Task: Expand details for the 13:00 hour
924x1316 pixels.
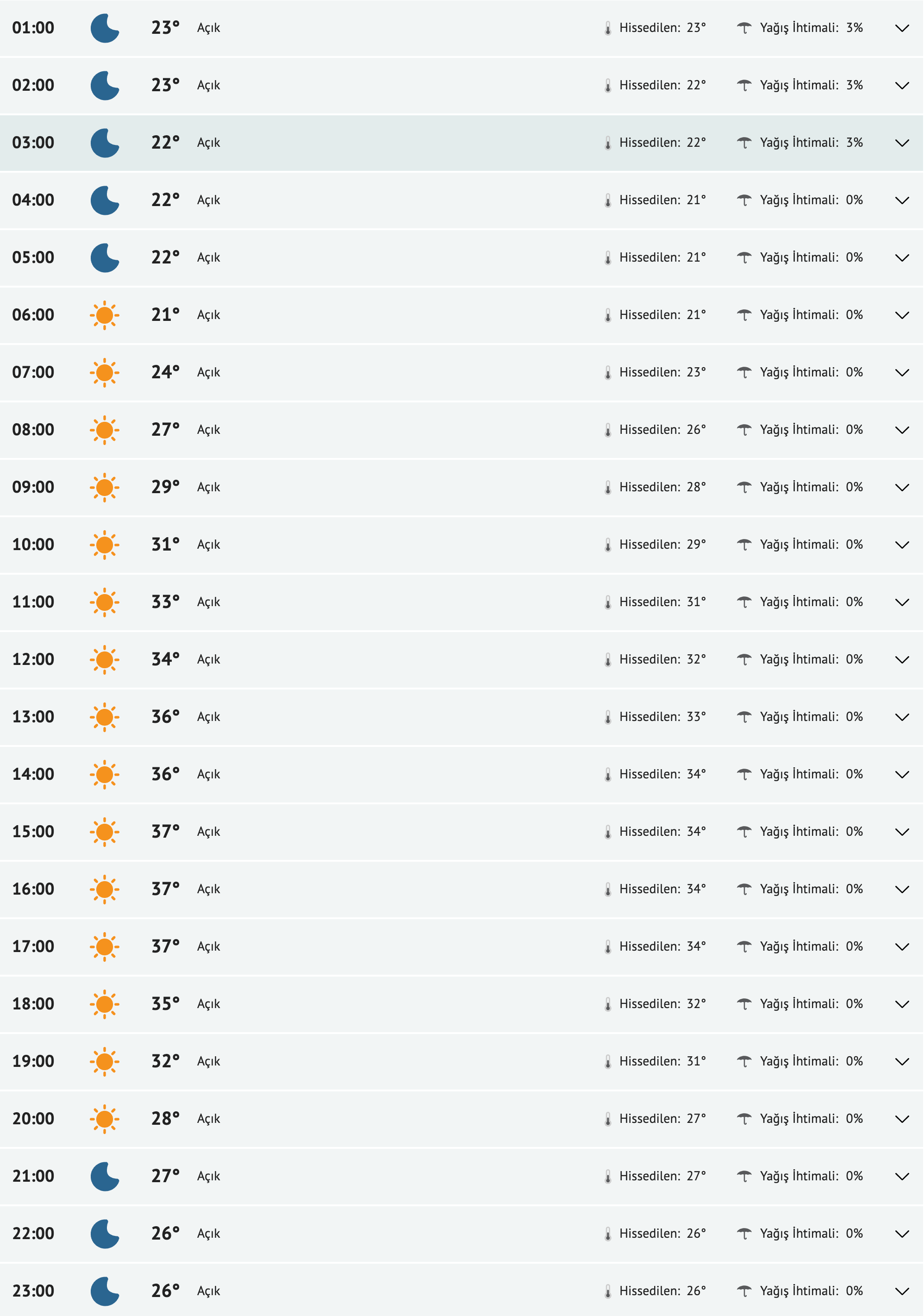Action: 902,716
